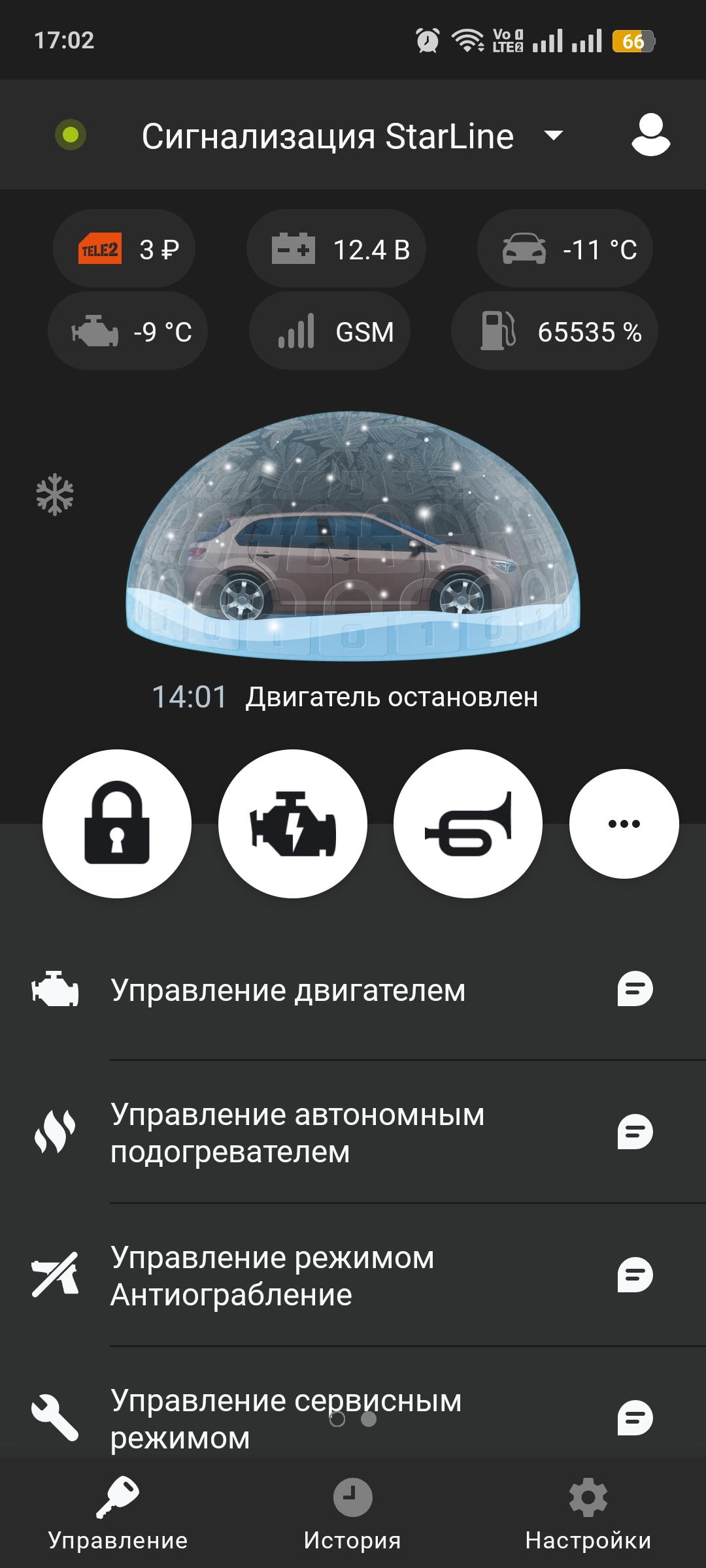Tap the lock button to arm the car
Screen dimensions: 706x1568
117,823
